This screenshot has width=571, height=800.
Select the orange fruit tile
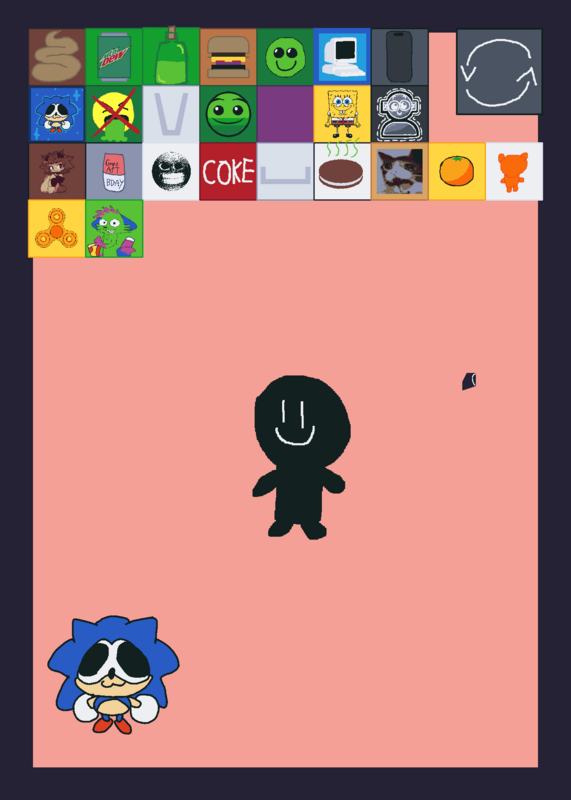457,171
